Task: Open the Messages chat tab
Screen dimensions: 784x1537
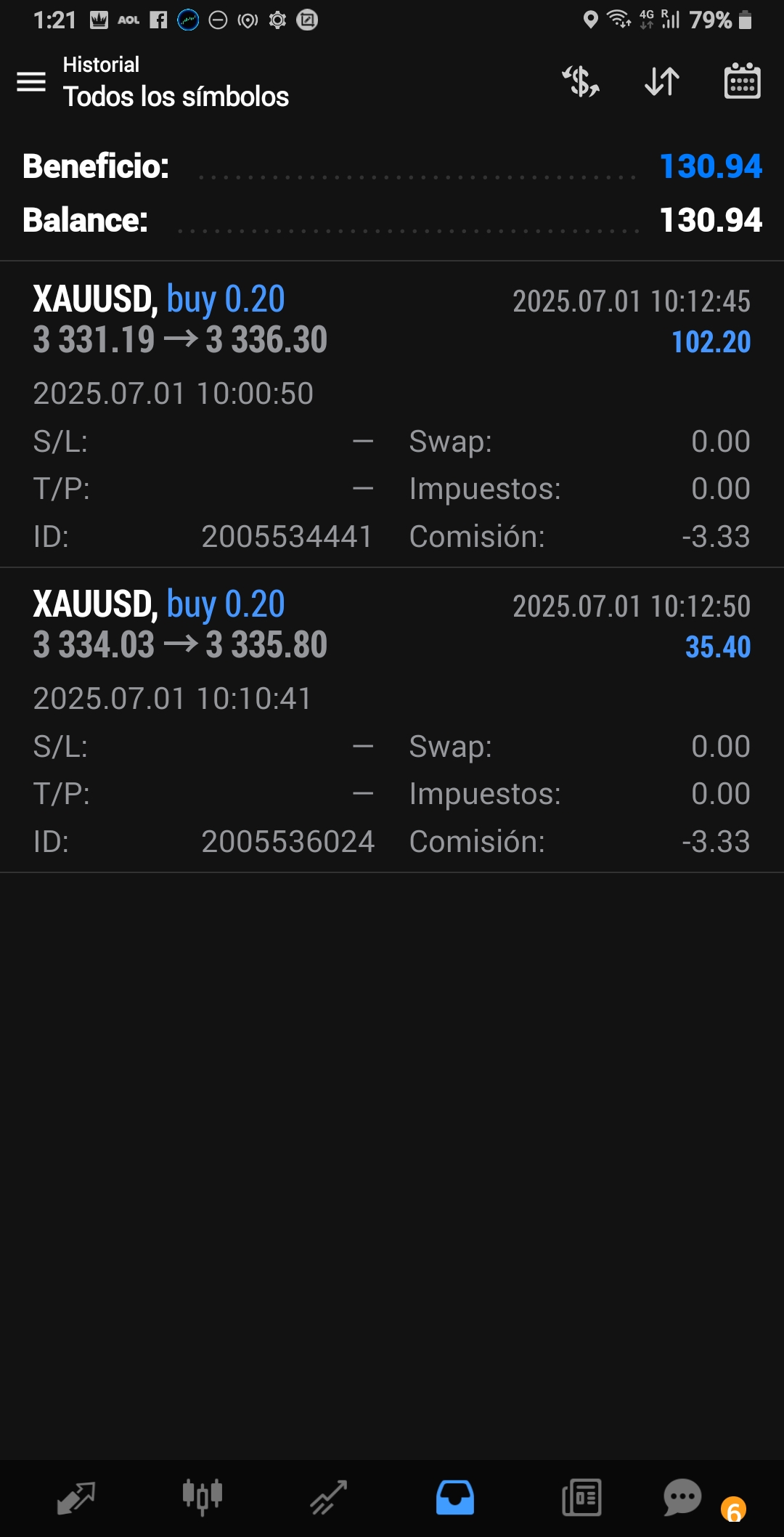Action: tap(683, 1498)
